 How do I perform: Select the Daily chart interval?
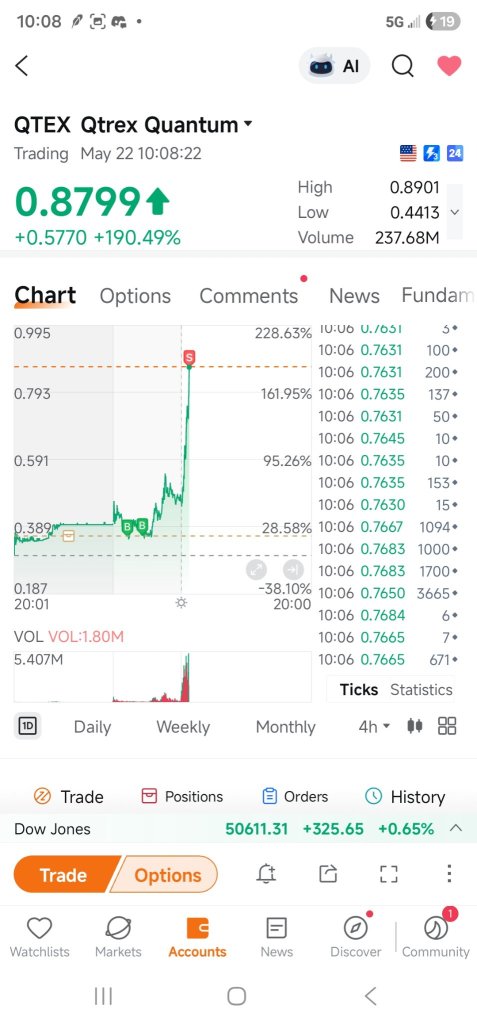pyautogui.click(x=92, y=727)
